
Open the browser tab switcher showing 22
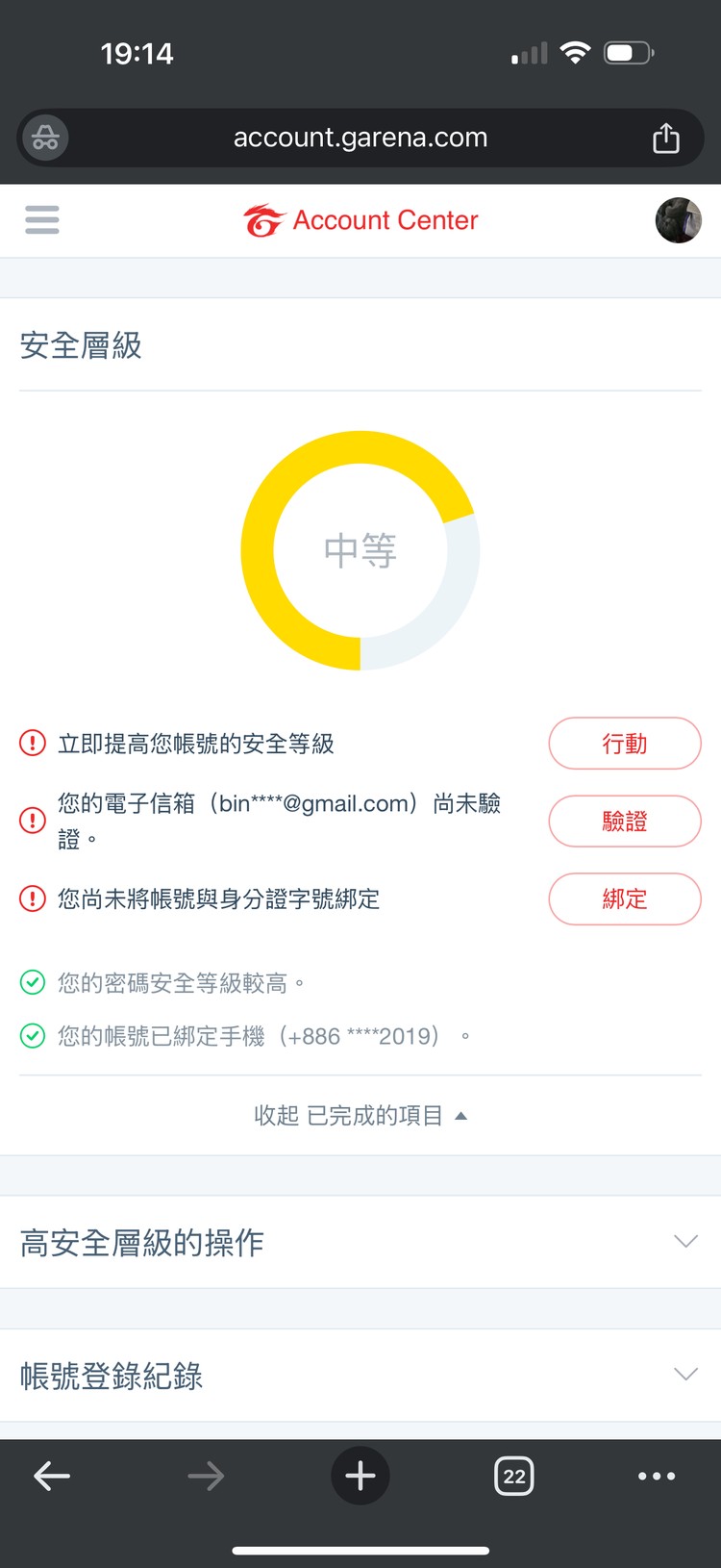(x=514, y=1476)
